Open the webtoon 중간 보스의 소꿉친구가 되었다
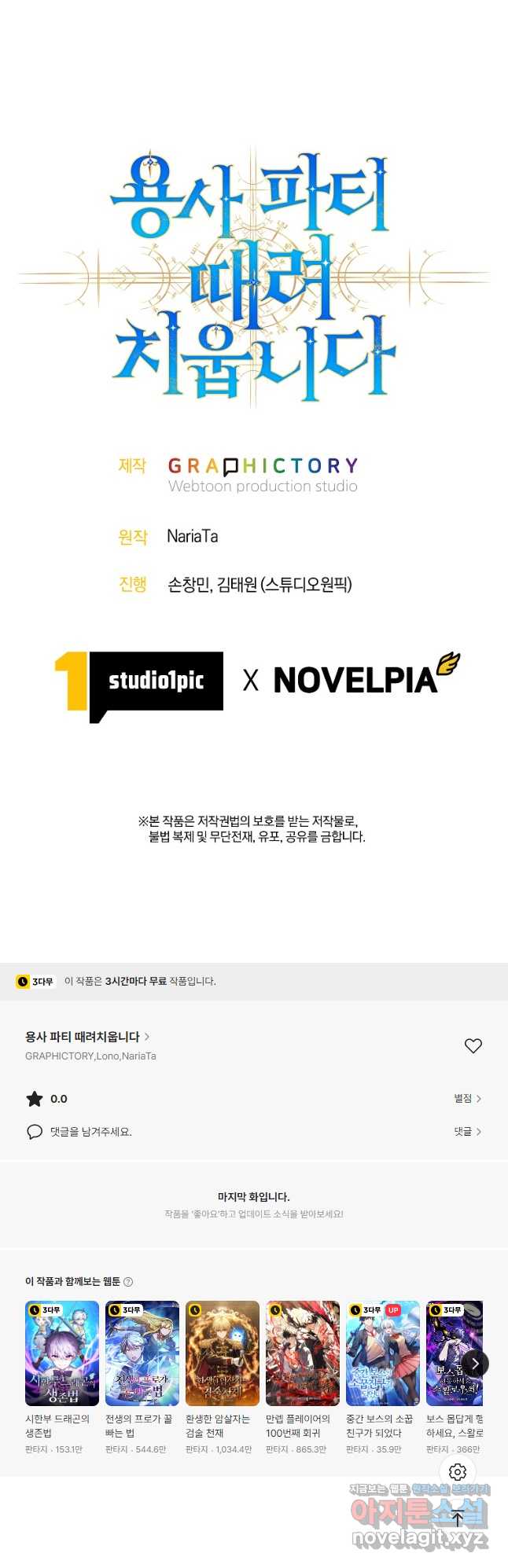The width and height of the screenshot is (508, 1568). point(383,1353)
